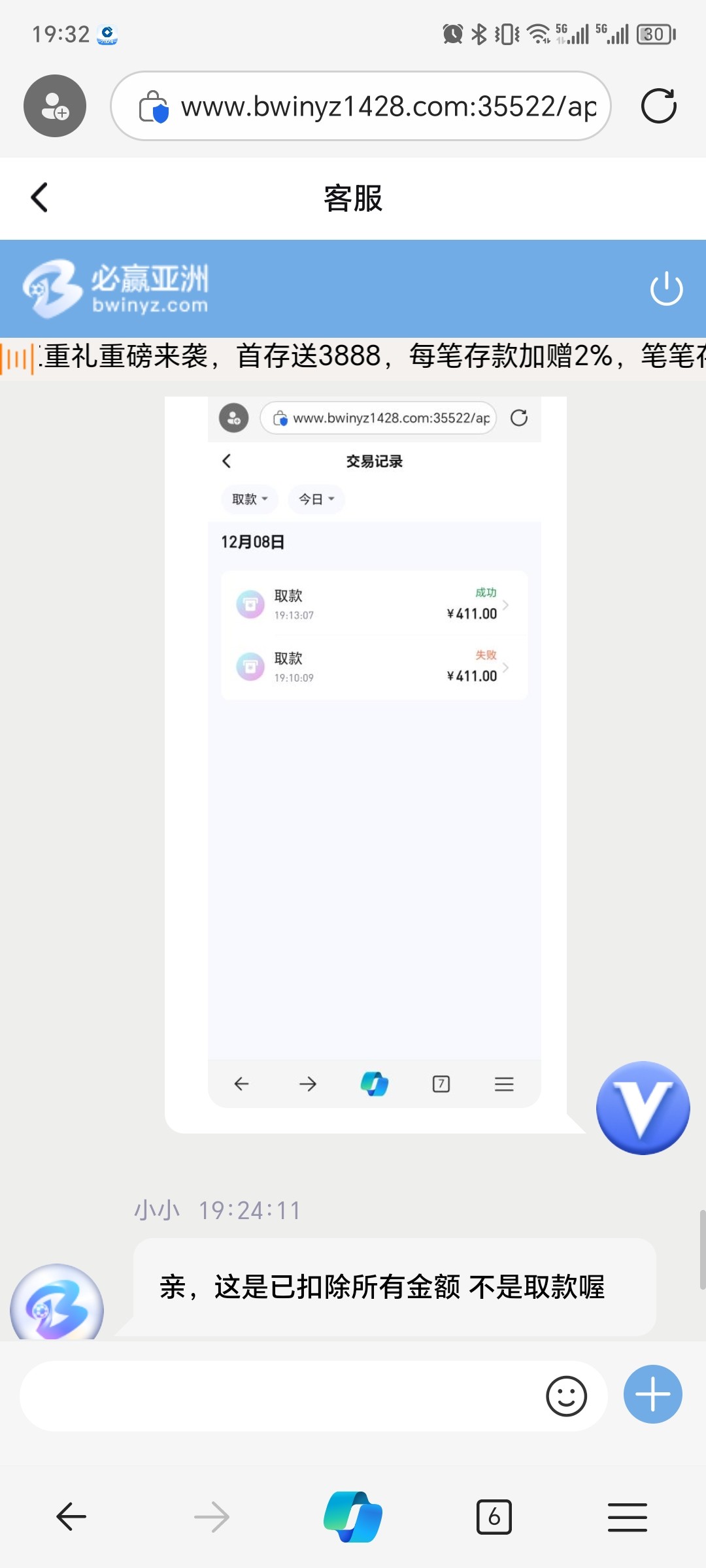Reload the page with the refresh icon
This screenshot has width=706, height=1568.
coord(658,106)
